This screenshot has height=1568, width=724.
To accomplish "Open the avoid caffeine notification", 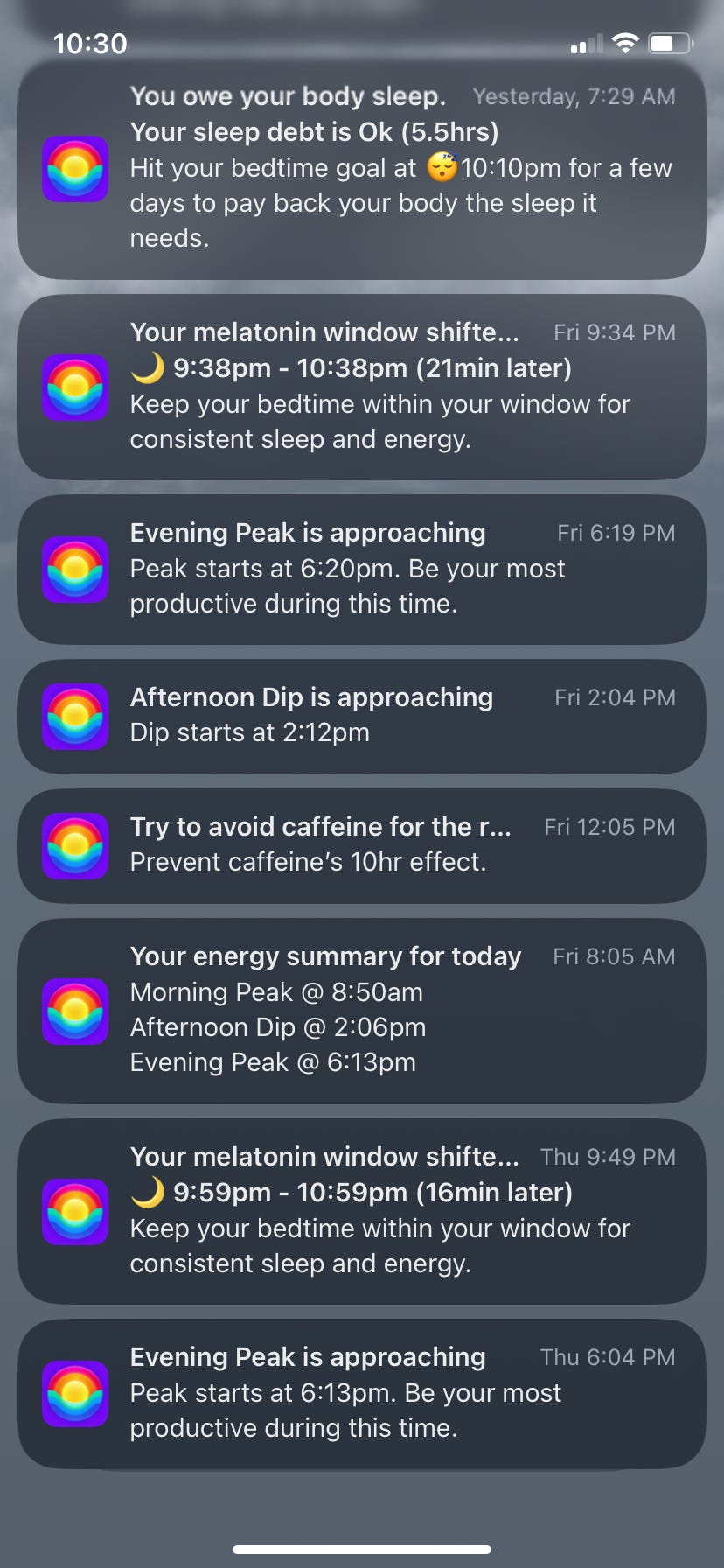I will point(362,845).
